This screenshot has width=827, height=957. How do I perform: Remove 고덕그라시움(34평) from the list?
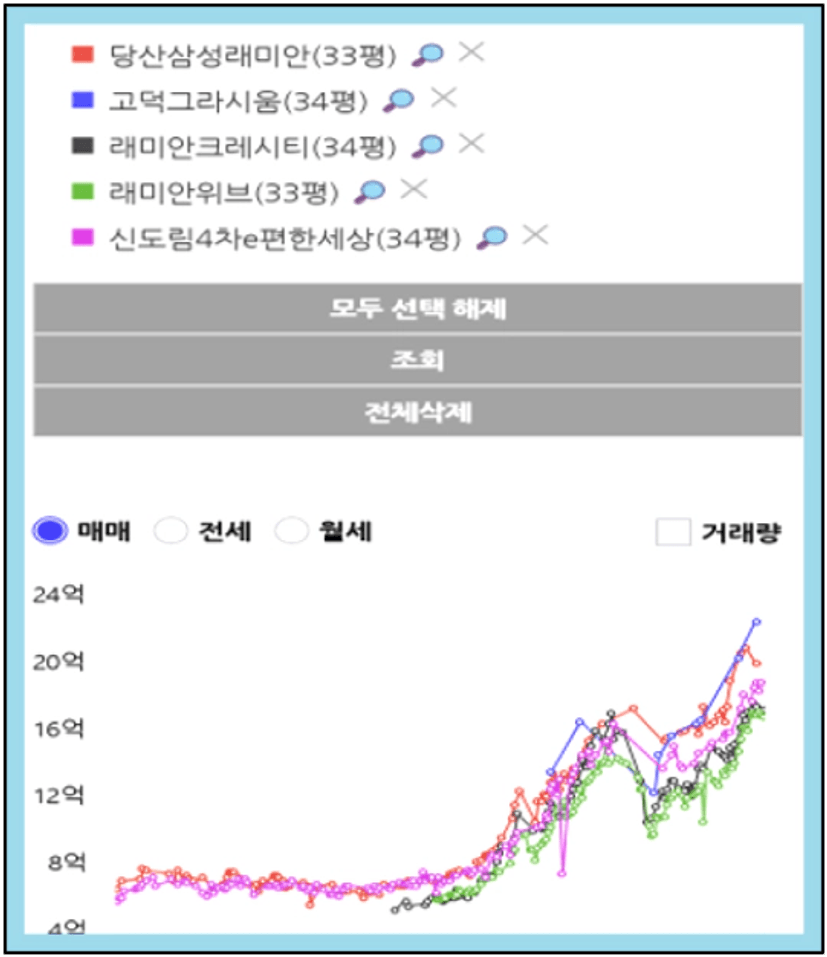pyautogui.click(x=444, y=98)
